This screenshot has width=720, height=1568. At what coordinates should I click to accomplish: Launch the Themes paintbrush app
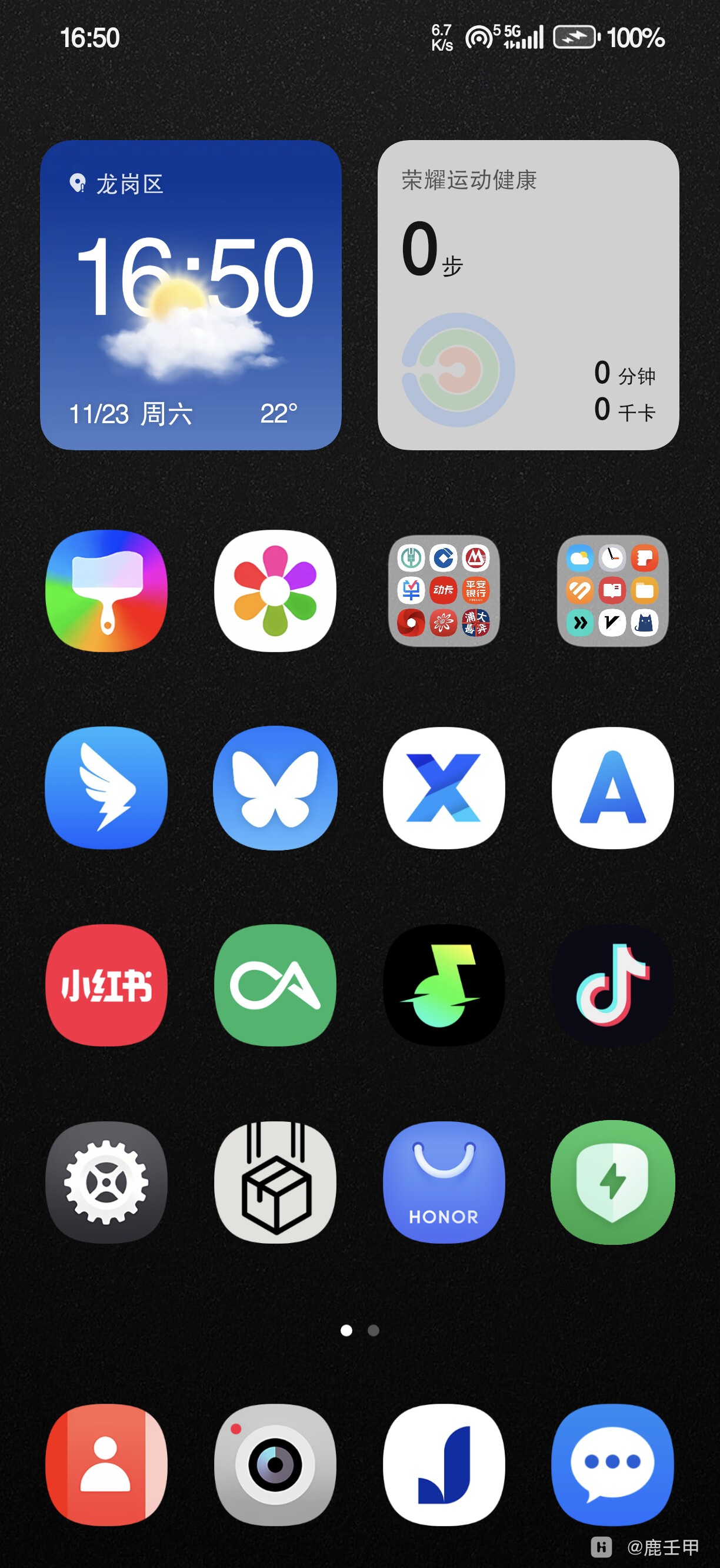[106, 590]
